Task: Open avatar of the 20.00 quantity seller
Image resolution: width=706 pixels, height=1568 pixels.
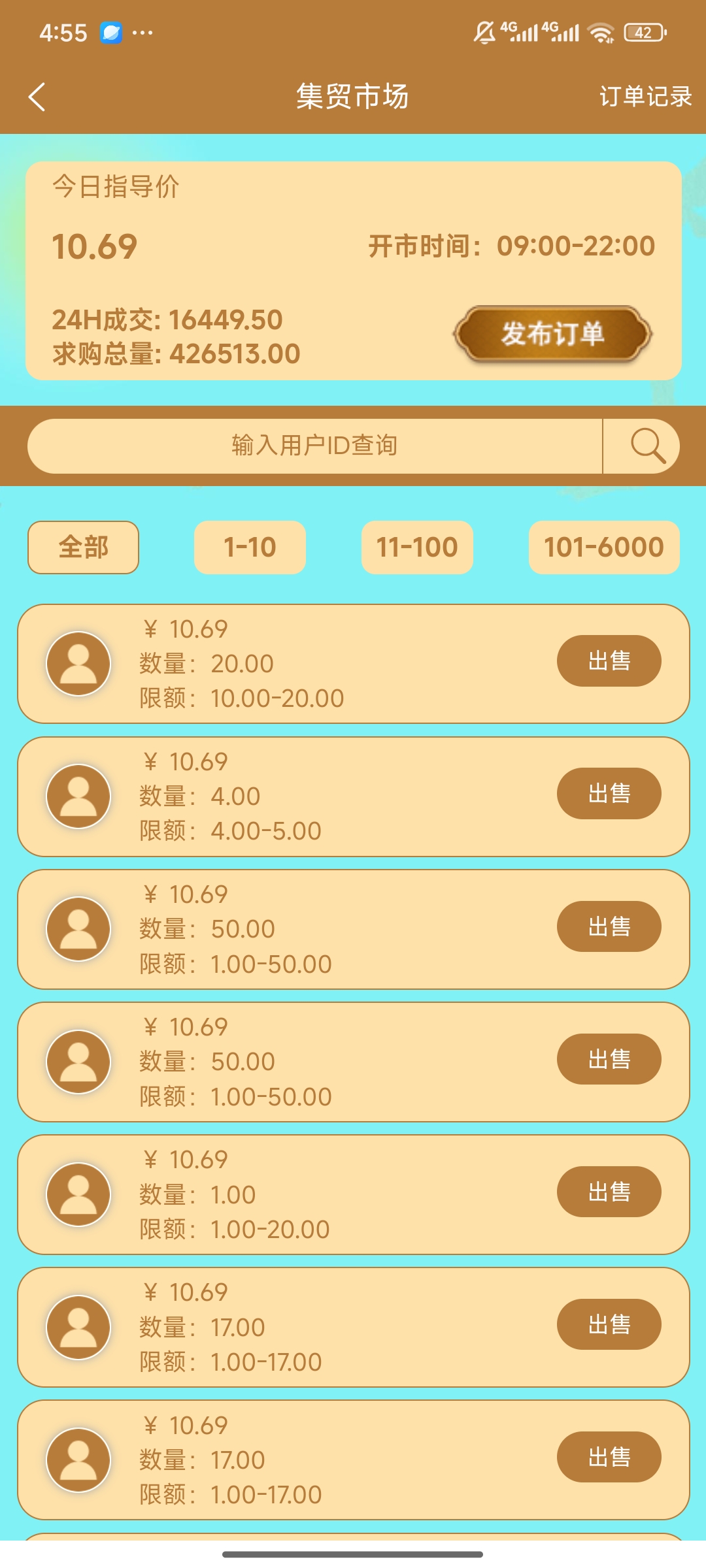Action: pyautogui.click(x=78, y=662)
